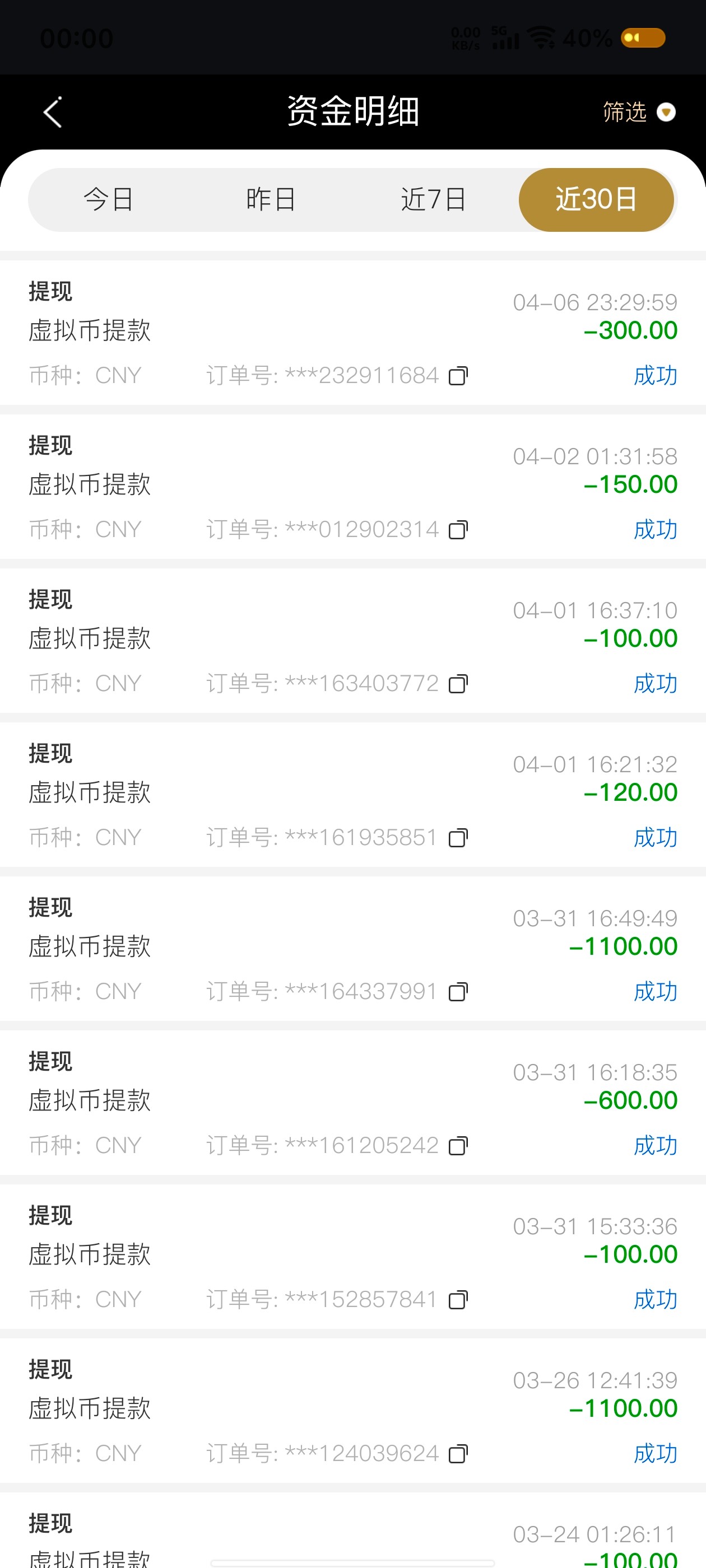Copy order number ***161935851
Screen dimensions: 706x1568
458,838
